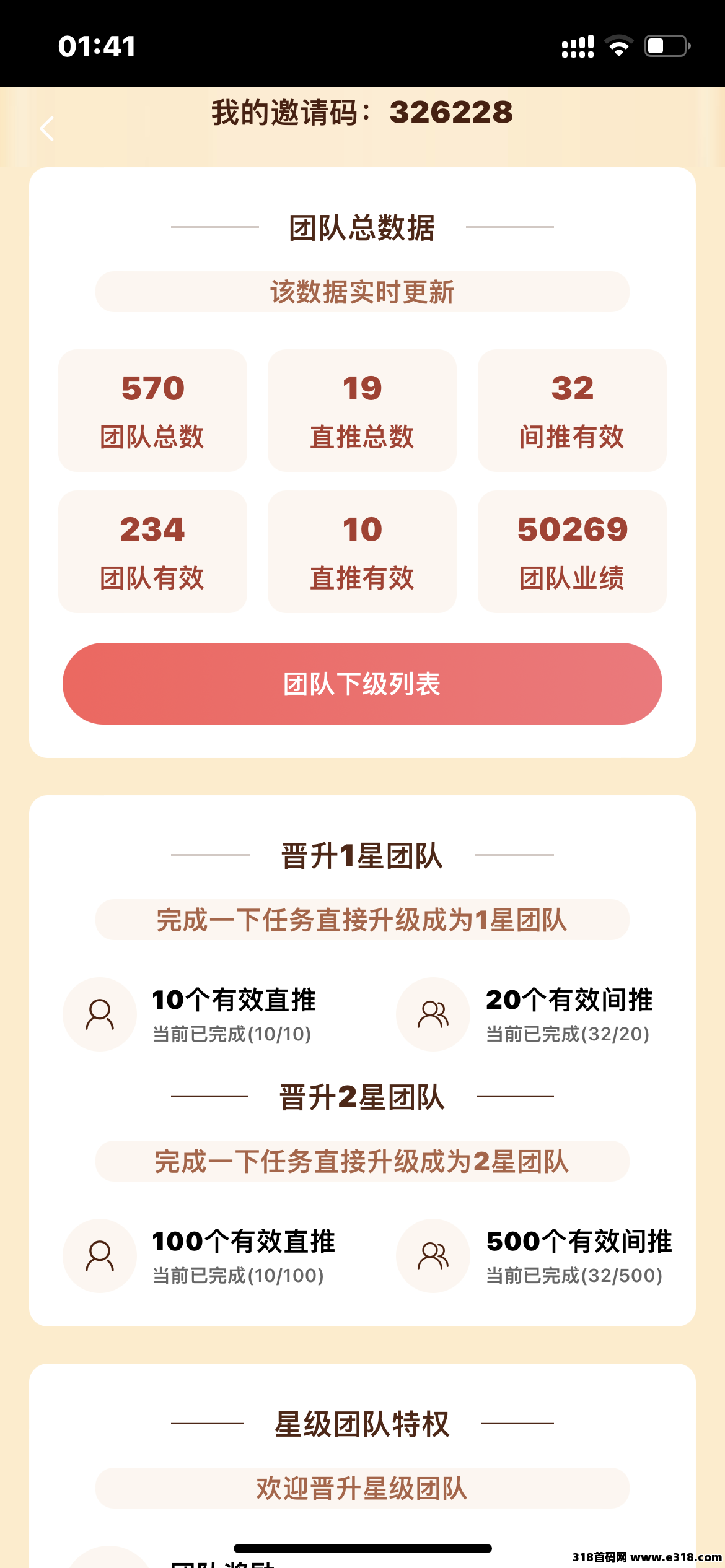
Task: Select the 570 团队总数 stat card
Action: coord(152,410)
